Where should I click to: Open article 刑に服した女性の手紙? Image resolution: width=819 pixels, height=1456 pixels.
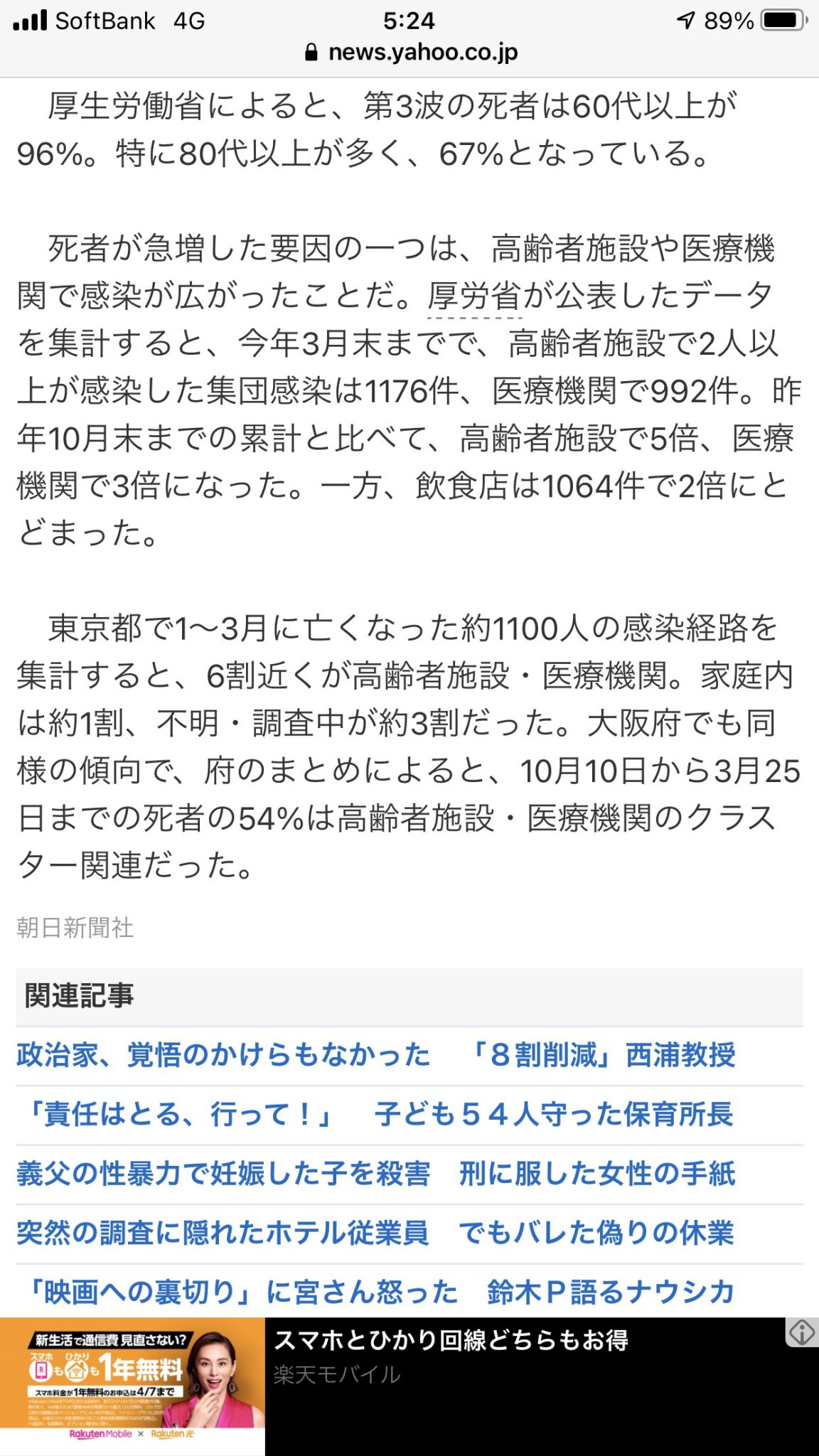pyautogui.click(x=375, y=1174)
